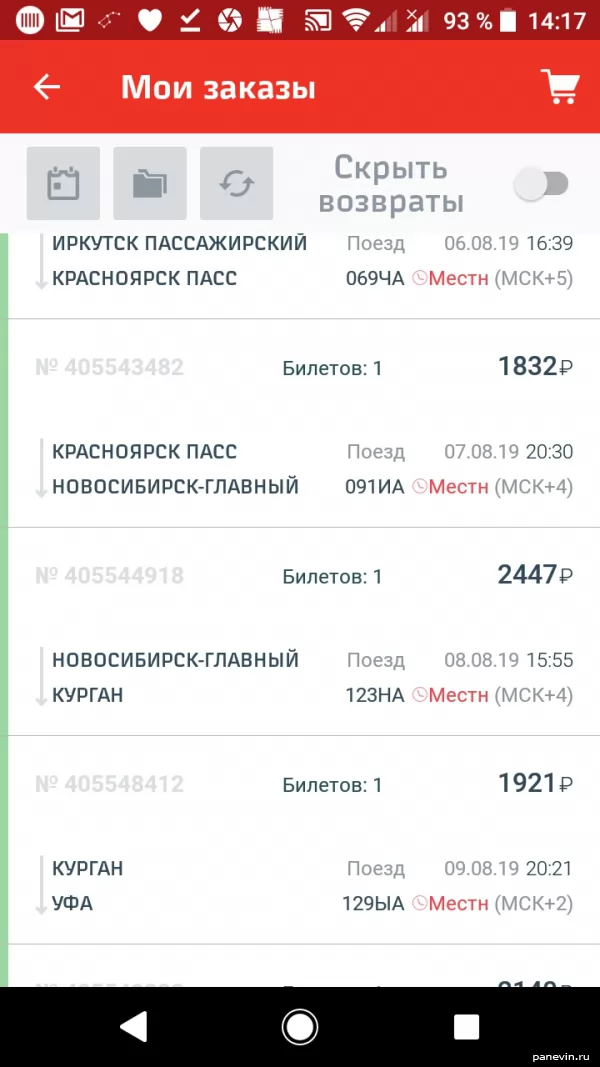Go back using the header arrow
The height and width of the screenshot is (1067, 600).
coord(47,87)
